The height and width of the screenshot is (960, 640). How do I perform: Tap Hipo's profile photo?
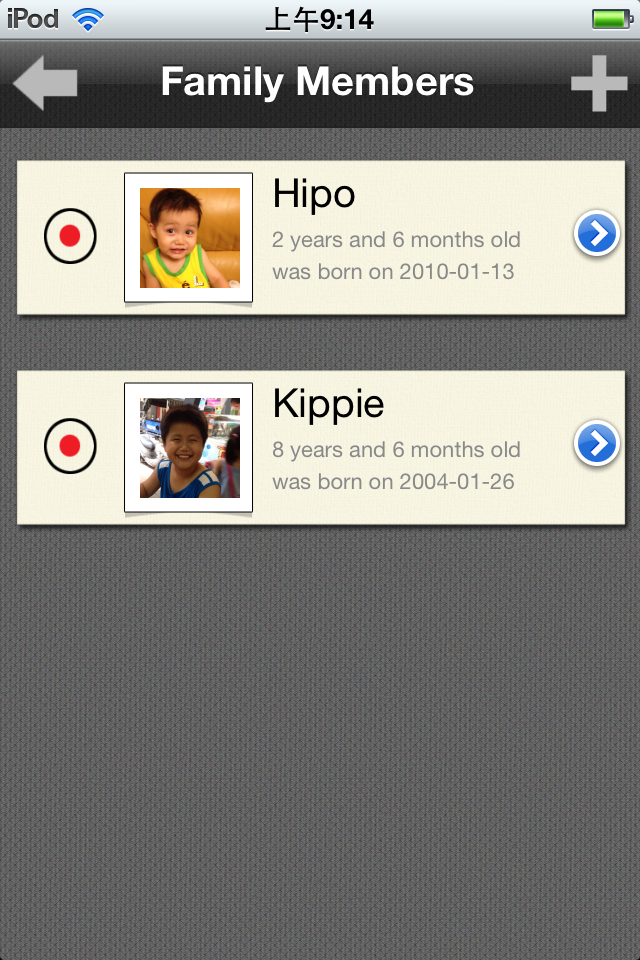(x=189, y=238)
